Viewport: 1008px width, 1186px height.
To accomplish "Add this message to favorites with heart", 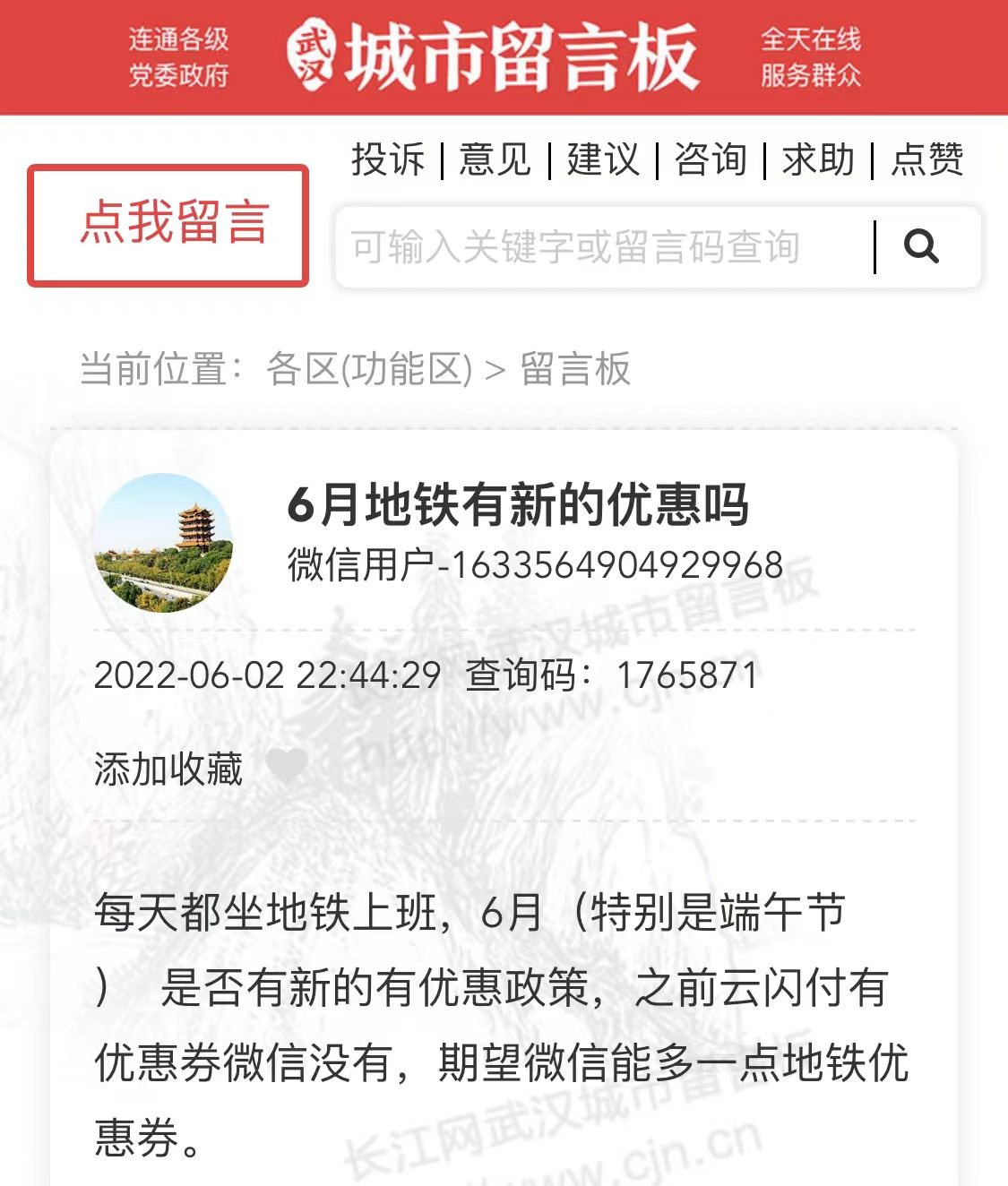I will coord(286,766).
